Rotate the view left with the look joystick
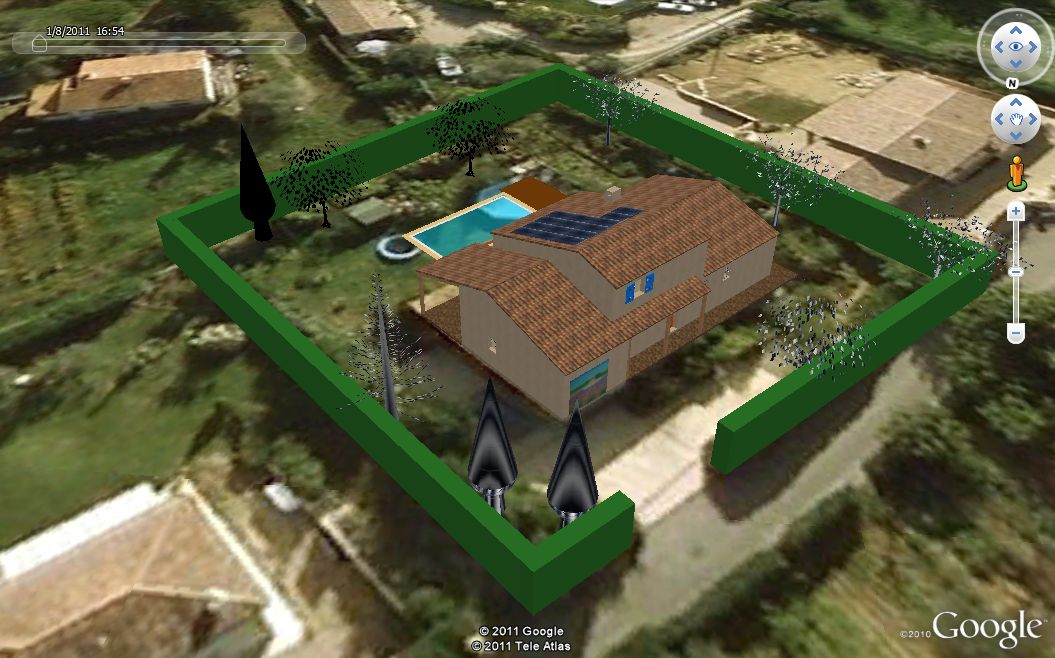1055x658 pixels. (x=997, y=47)
